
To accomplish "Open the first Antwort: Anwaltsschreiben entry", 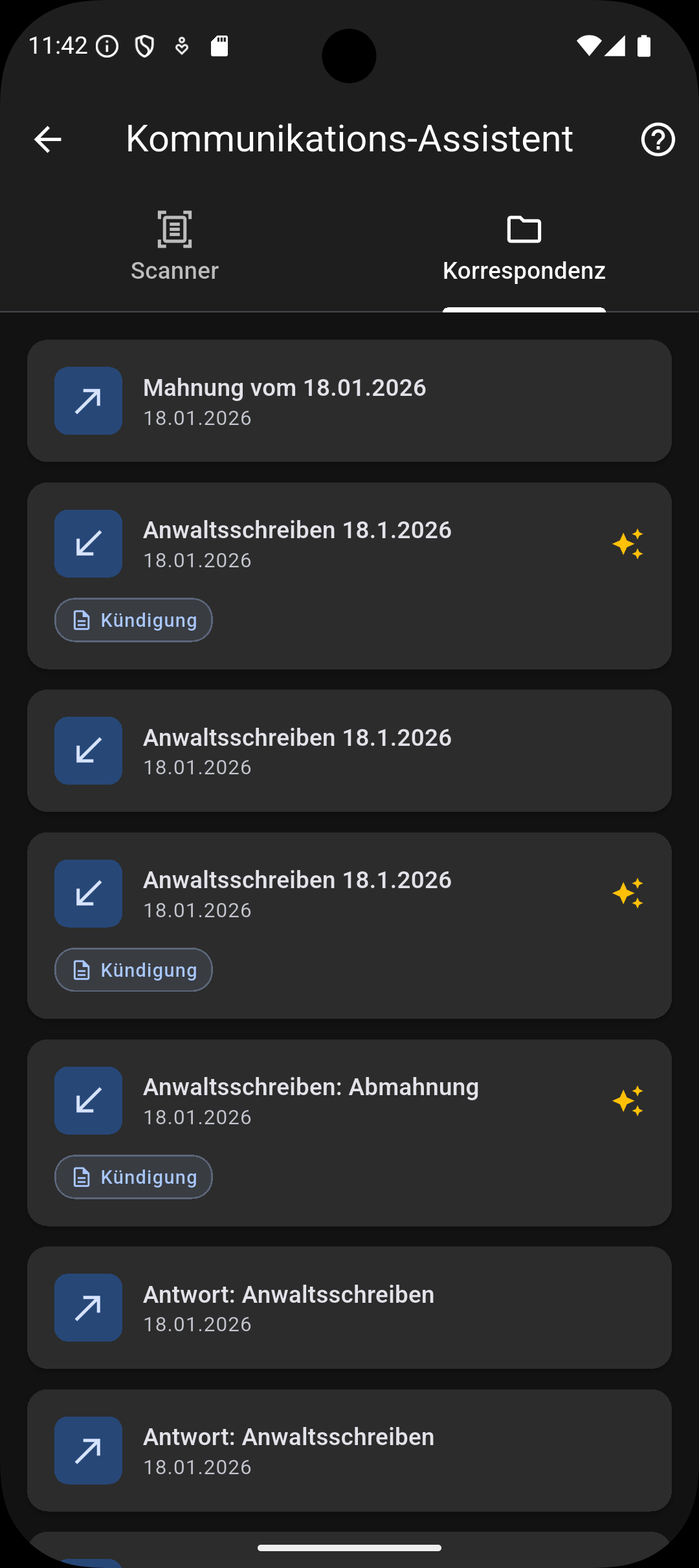I will pyautogui.click(x=349, y=1308).
